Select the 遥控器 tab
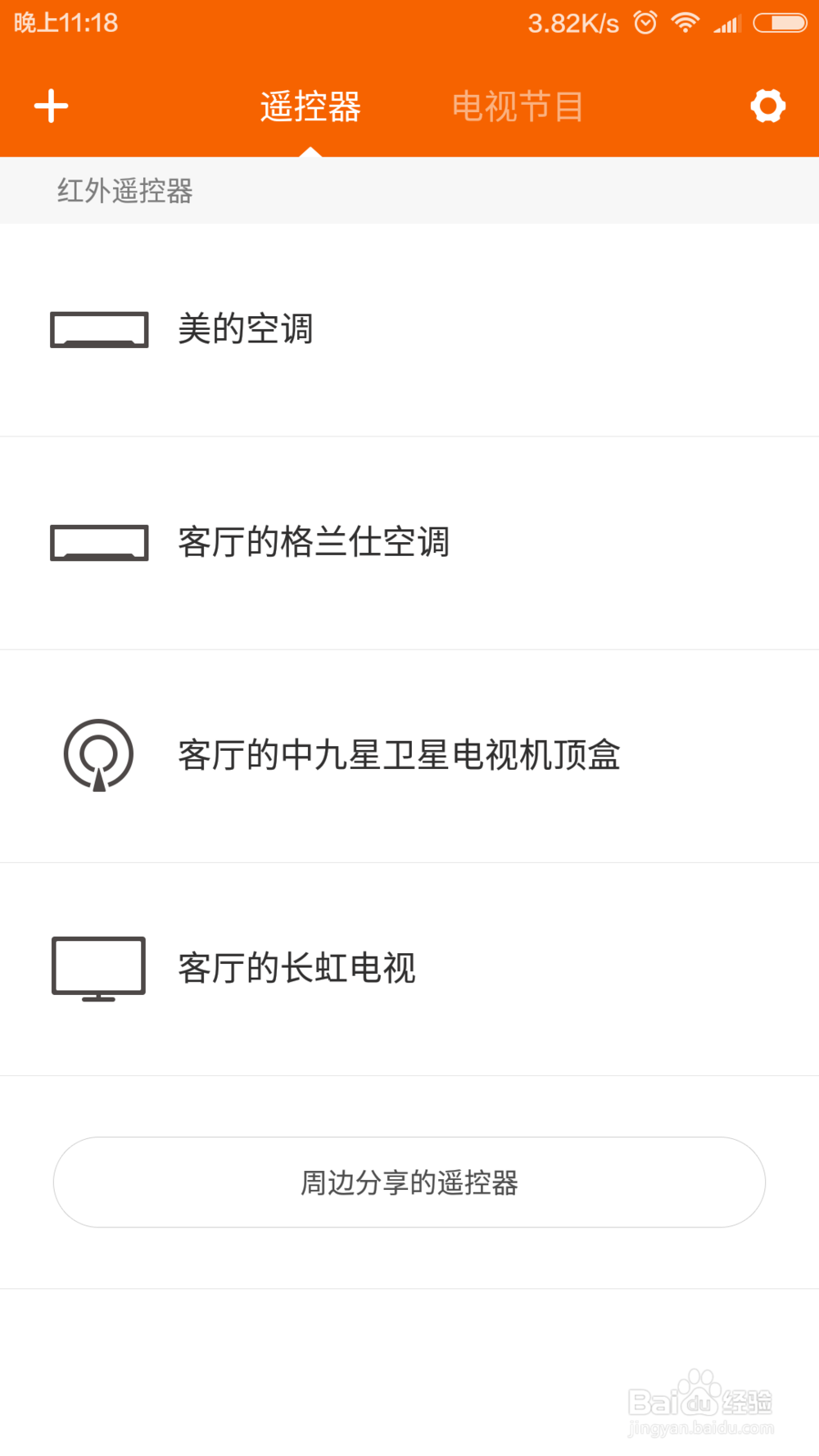819x1456 pixels. (310, 106)
